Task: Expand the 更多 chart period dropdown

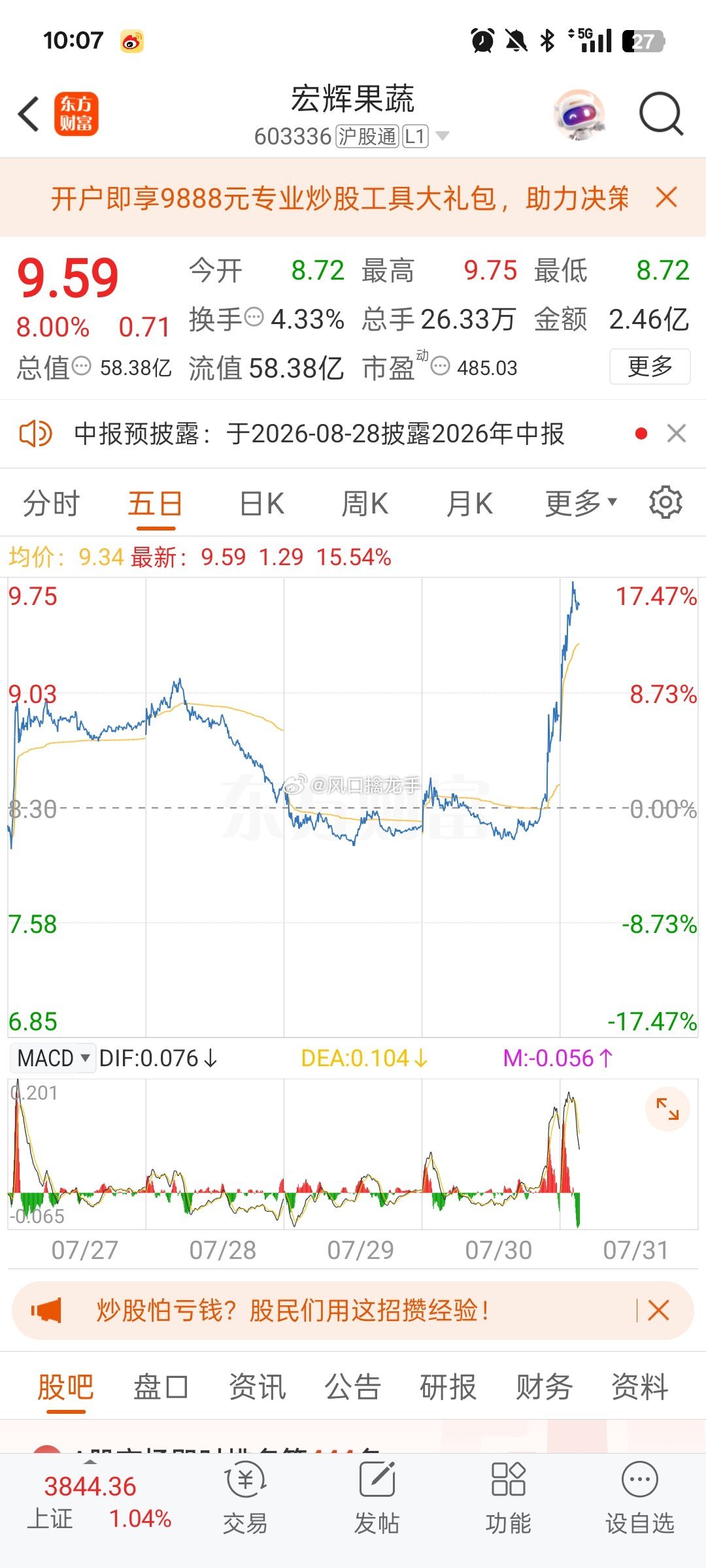Action: [581, 503]
